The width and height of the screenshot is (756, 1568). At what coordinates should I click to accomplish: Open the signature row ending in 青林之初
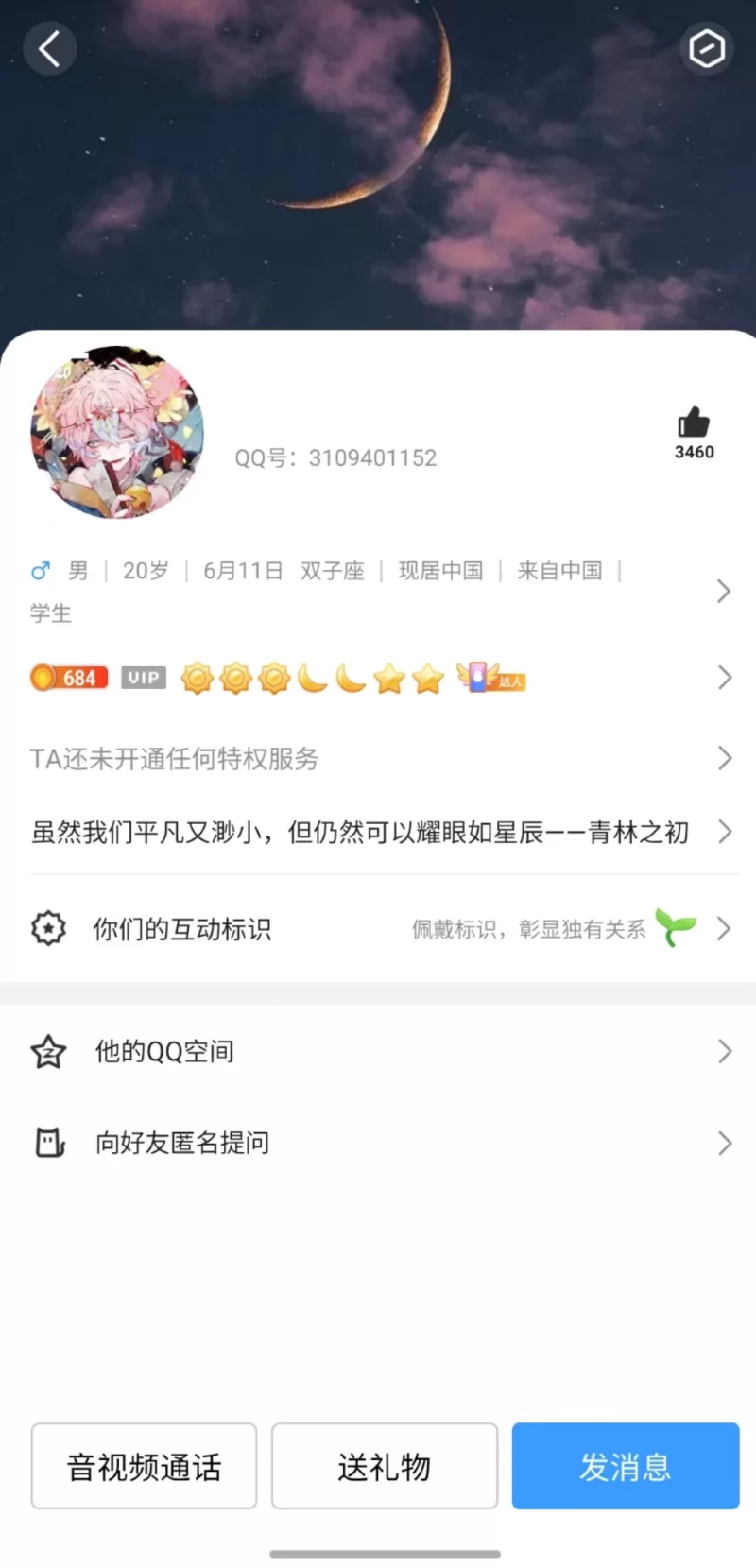(x=378, y=832)
